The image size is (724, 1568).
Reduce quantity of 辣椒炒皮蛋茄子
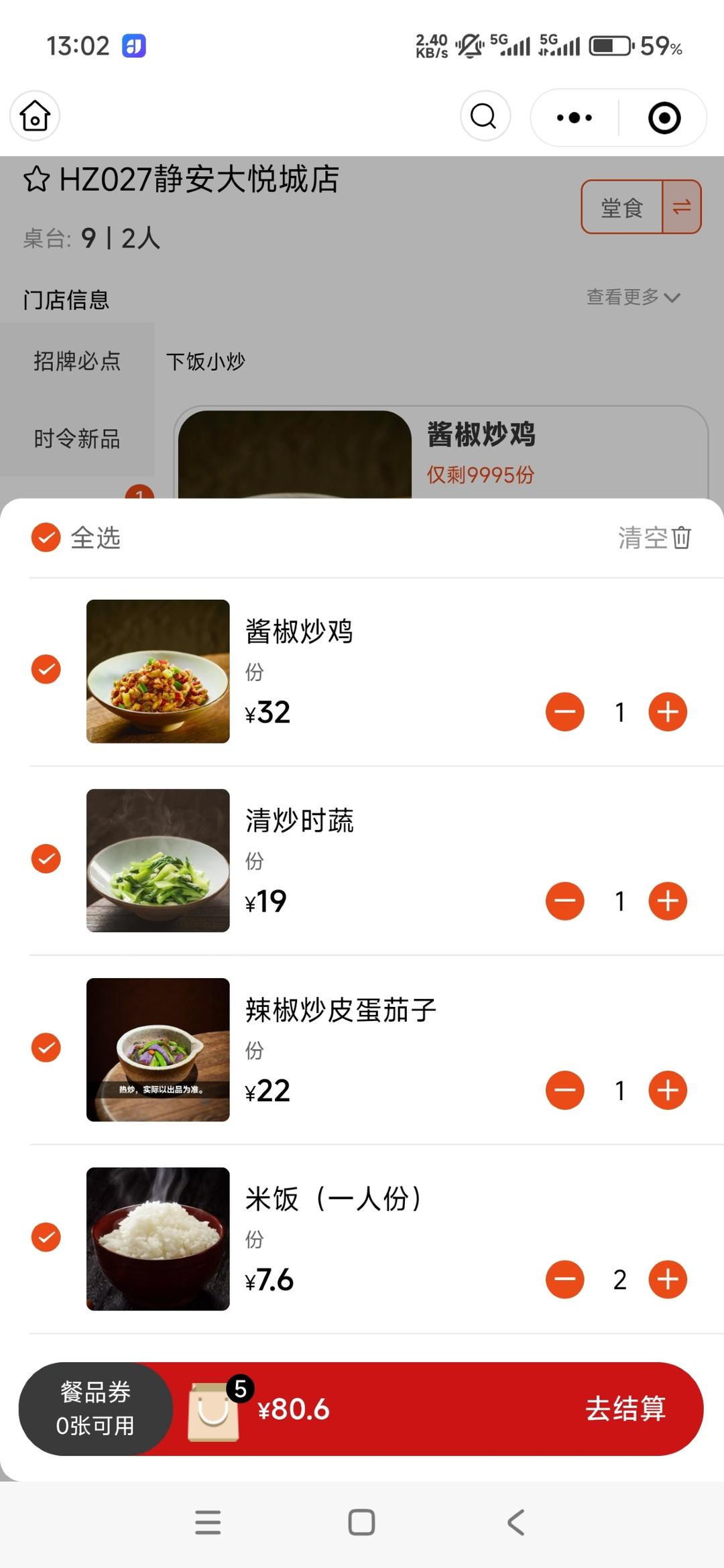(x=564, y=1091)
